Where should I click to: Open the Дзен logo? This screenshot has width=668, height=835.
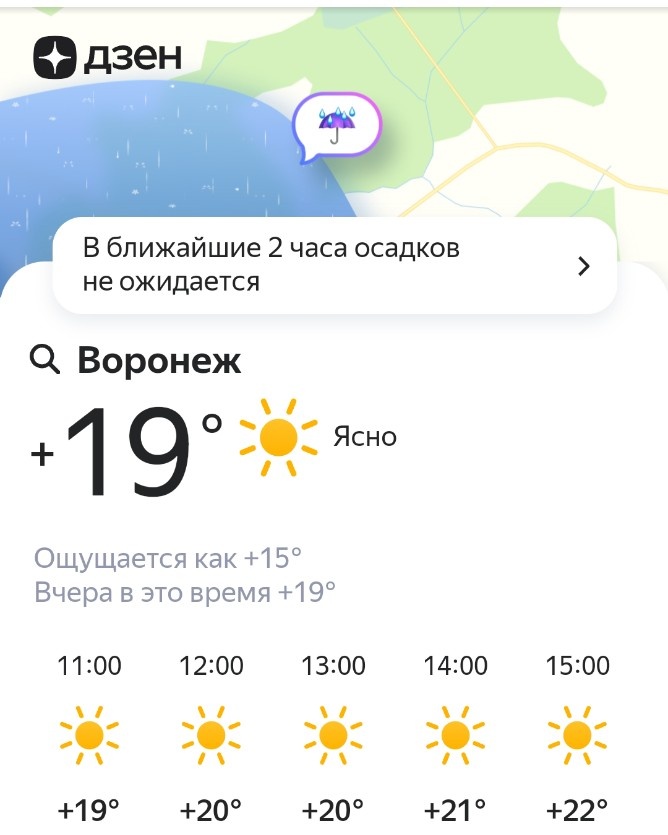(x=108, y=58)
